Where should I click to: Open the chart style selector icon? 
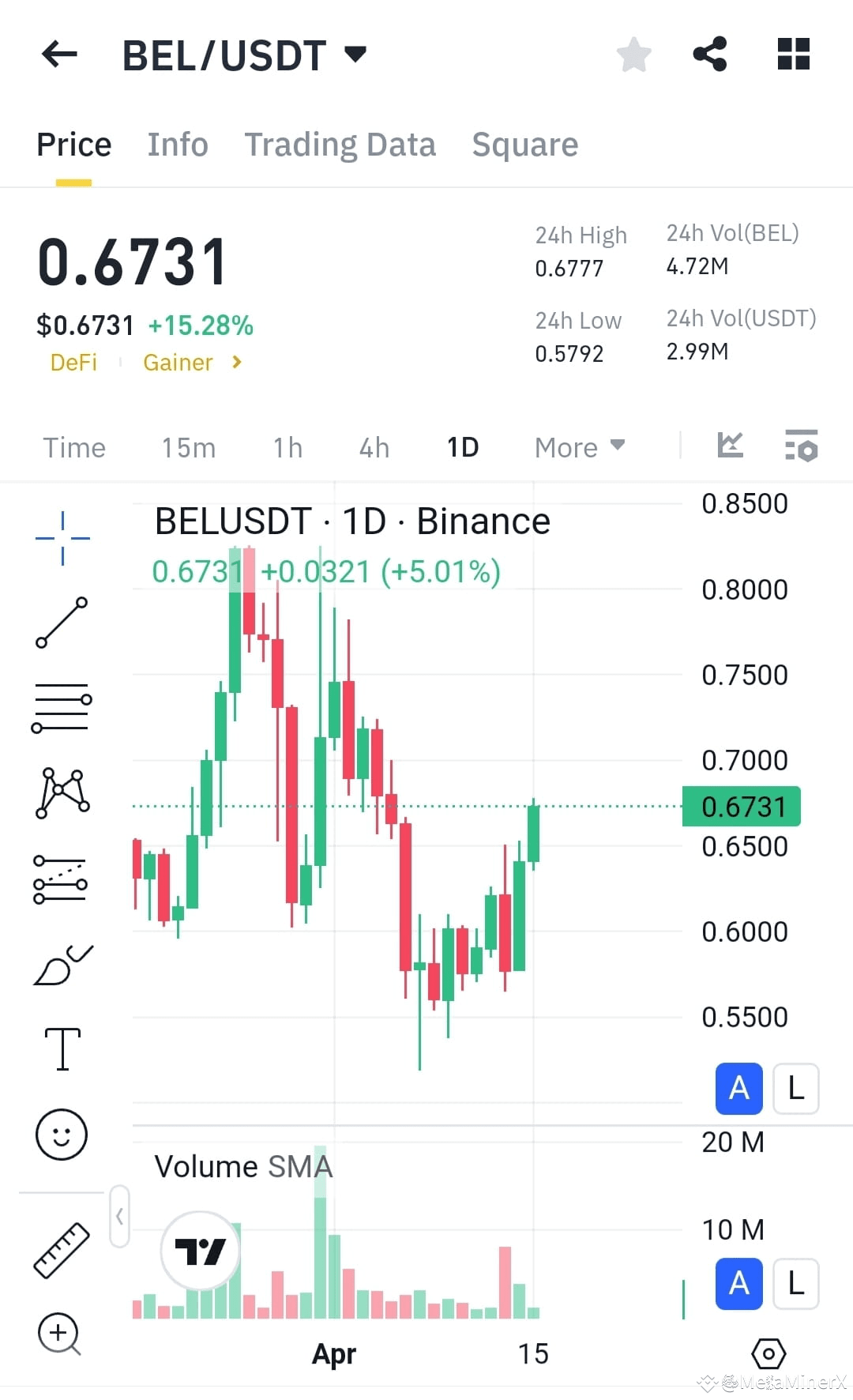(731, 446)
